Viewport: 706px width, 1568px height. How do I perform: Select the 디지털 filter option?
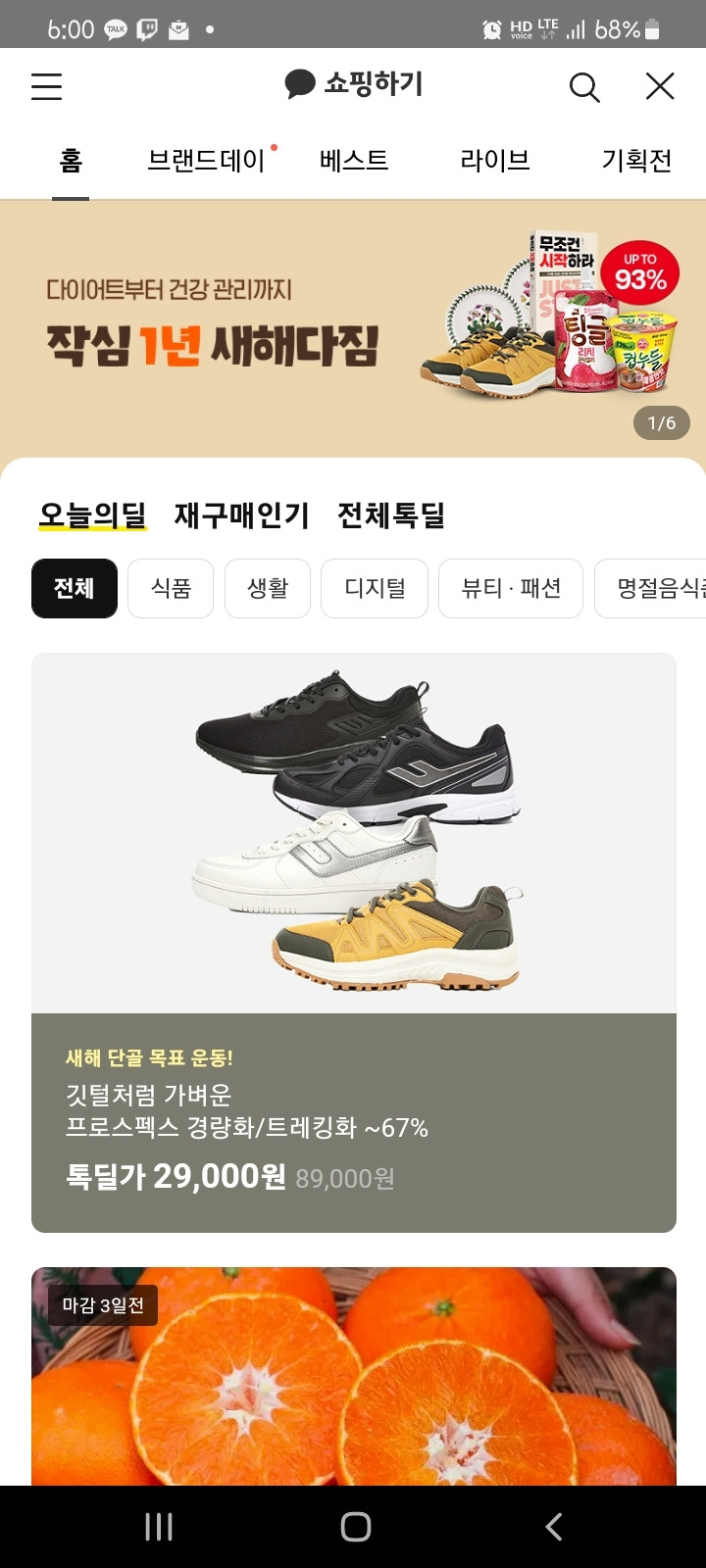pyautogui.click(x=374, y=588)
